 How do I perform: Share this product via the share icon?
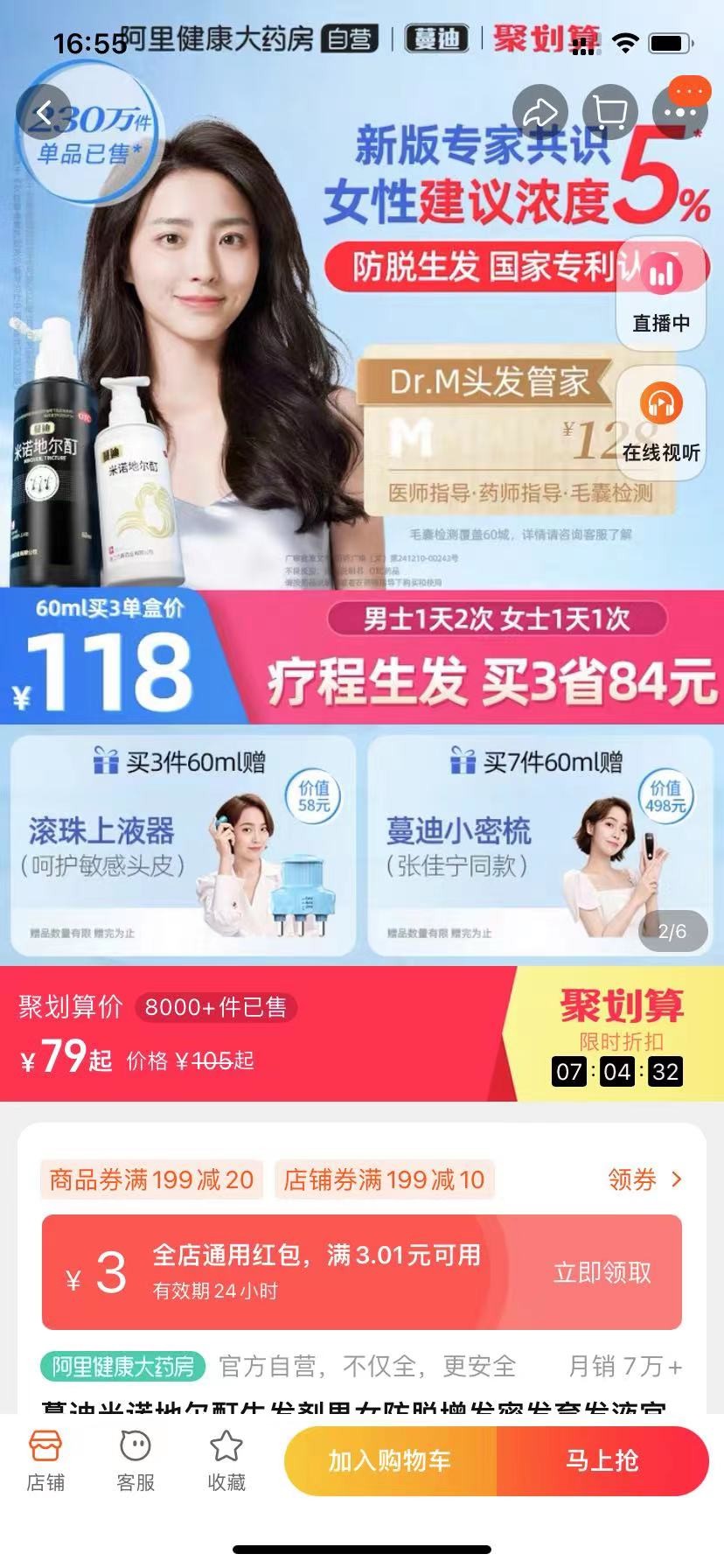[x=540, y=111]
